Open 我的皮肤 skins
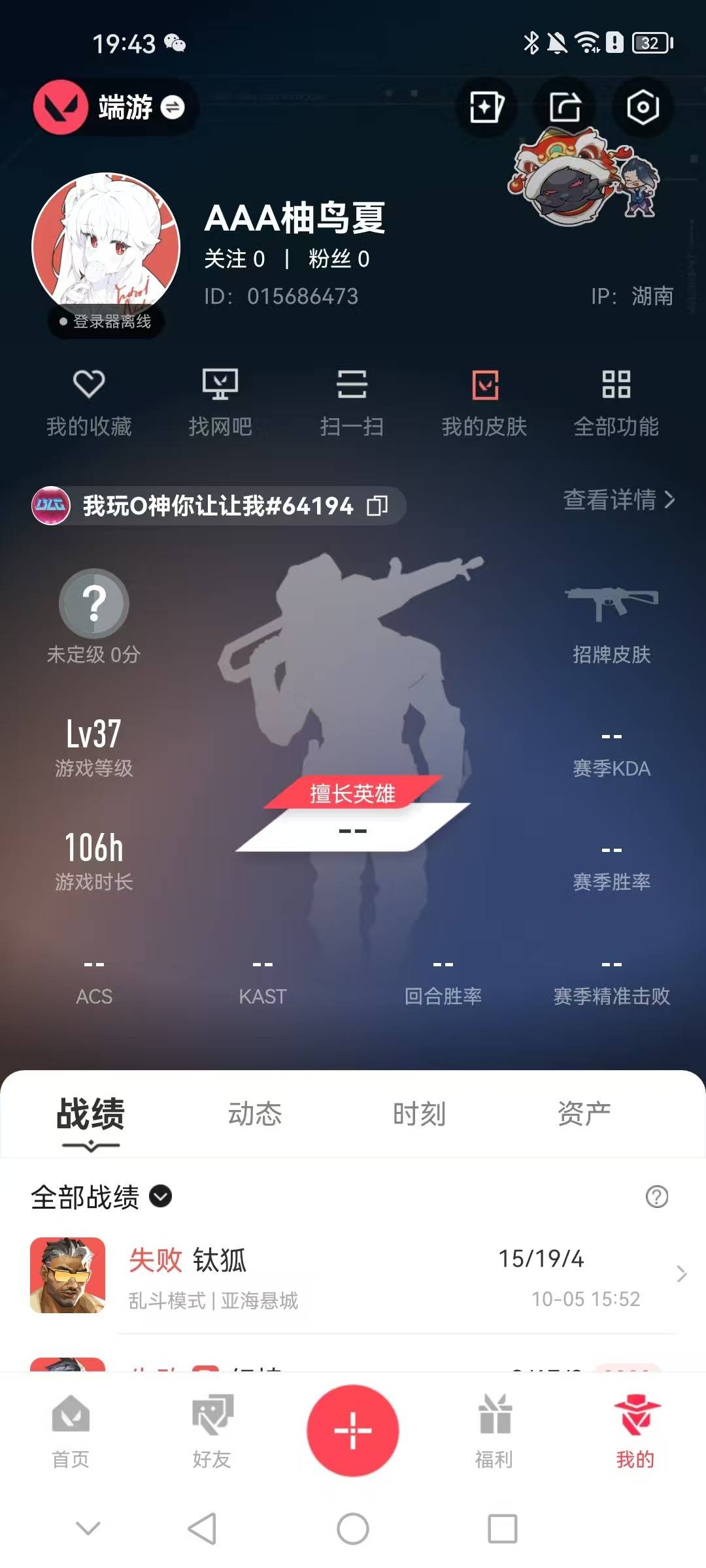Image resolution: width=706 pixels, height=1568 pixels. [x=484, y=401]
